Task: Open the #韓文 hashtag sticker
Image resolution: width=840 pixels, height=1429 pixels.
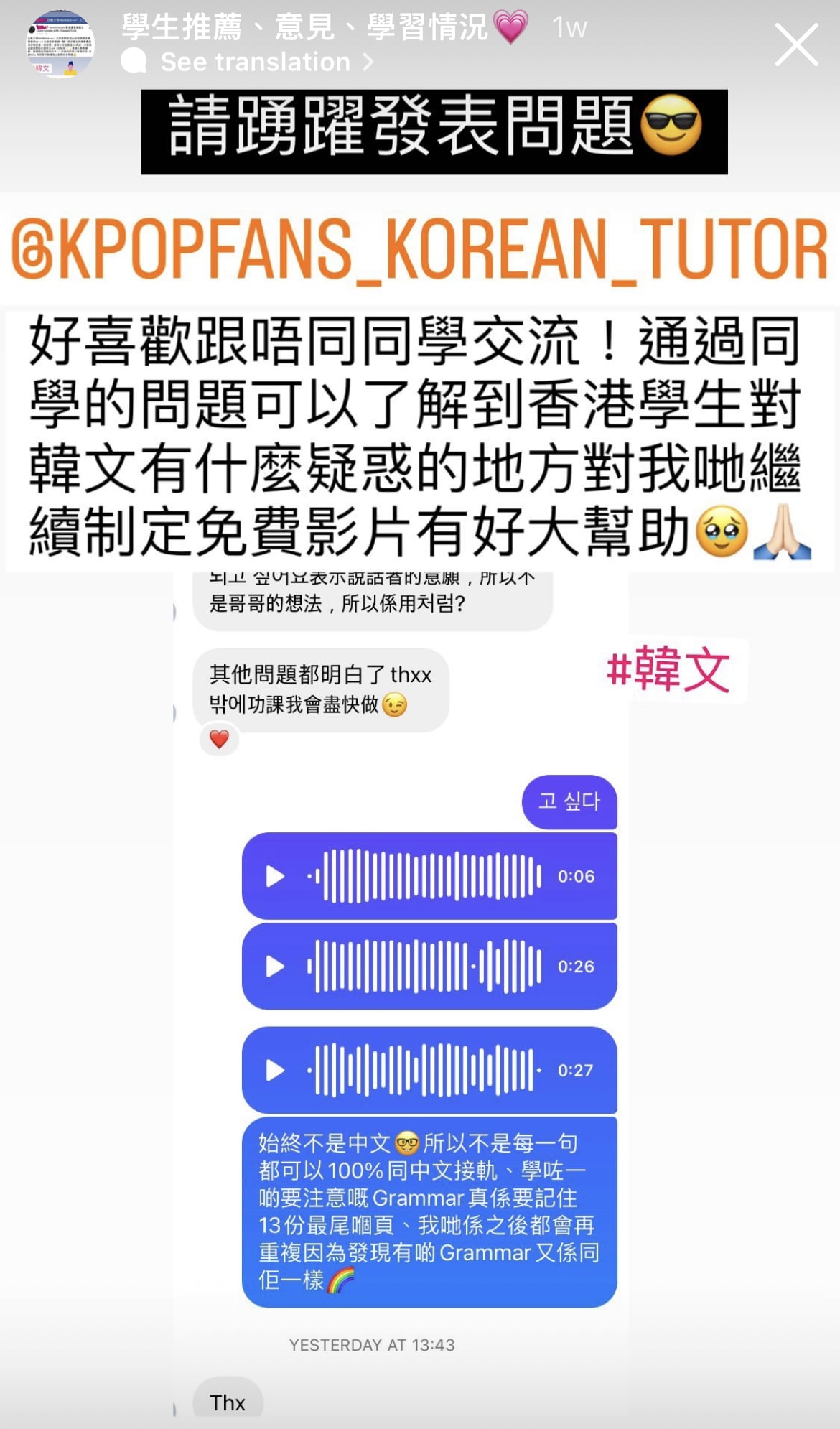Action: [x=669, y=669]
